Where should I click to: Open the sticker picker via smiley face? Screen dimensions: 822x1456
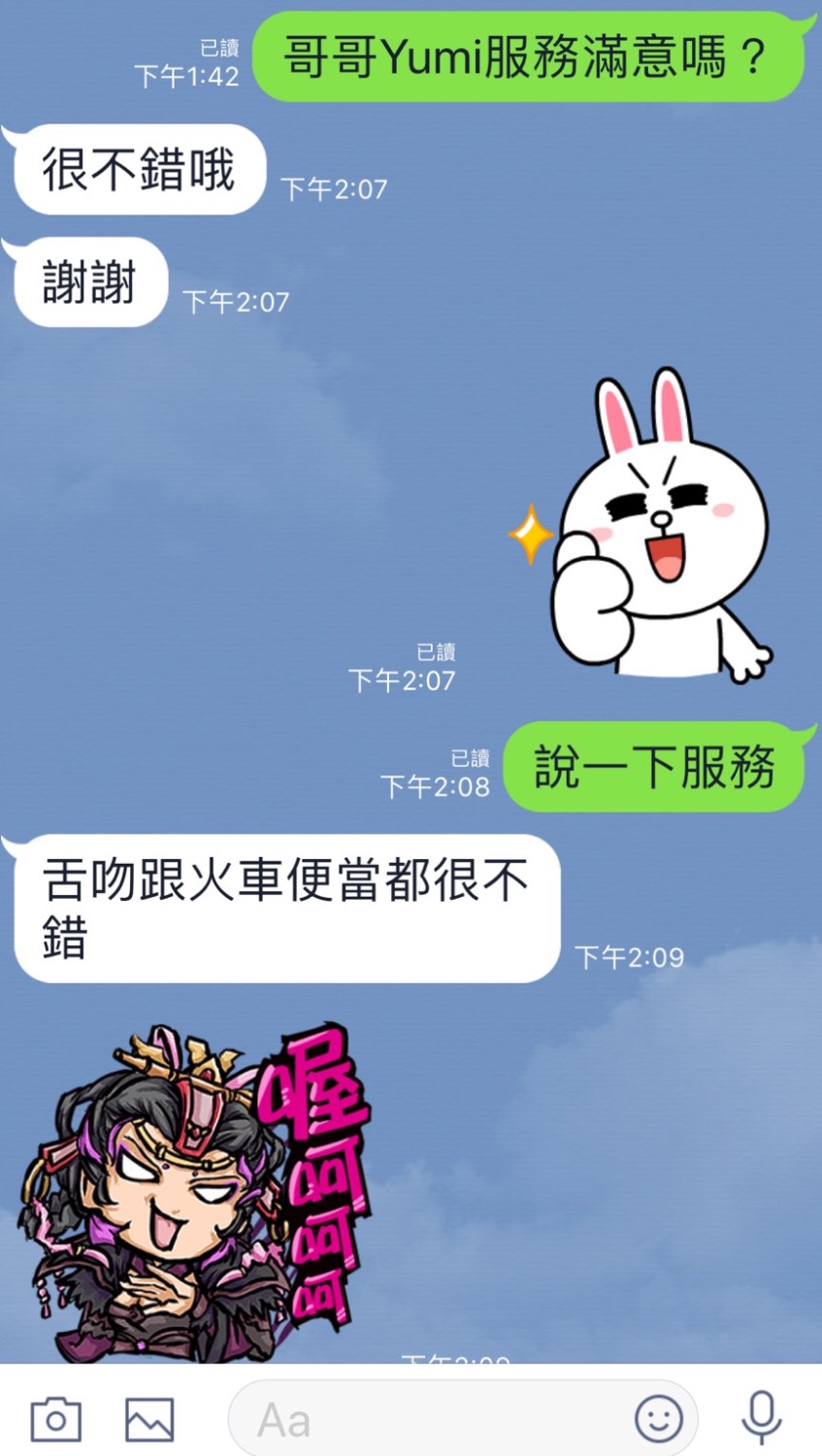(x=659, y=1418)
